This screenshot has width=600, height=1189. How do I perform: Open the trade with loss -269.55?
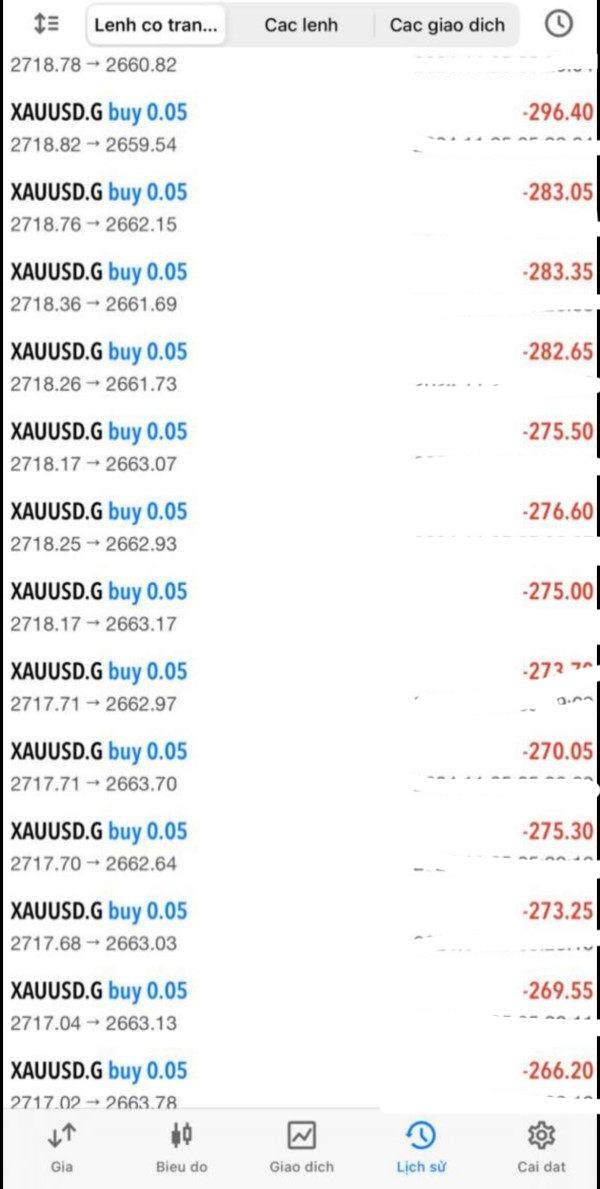pyautogui.click(x=300, y=1008)
